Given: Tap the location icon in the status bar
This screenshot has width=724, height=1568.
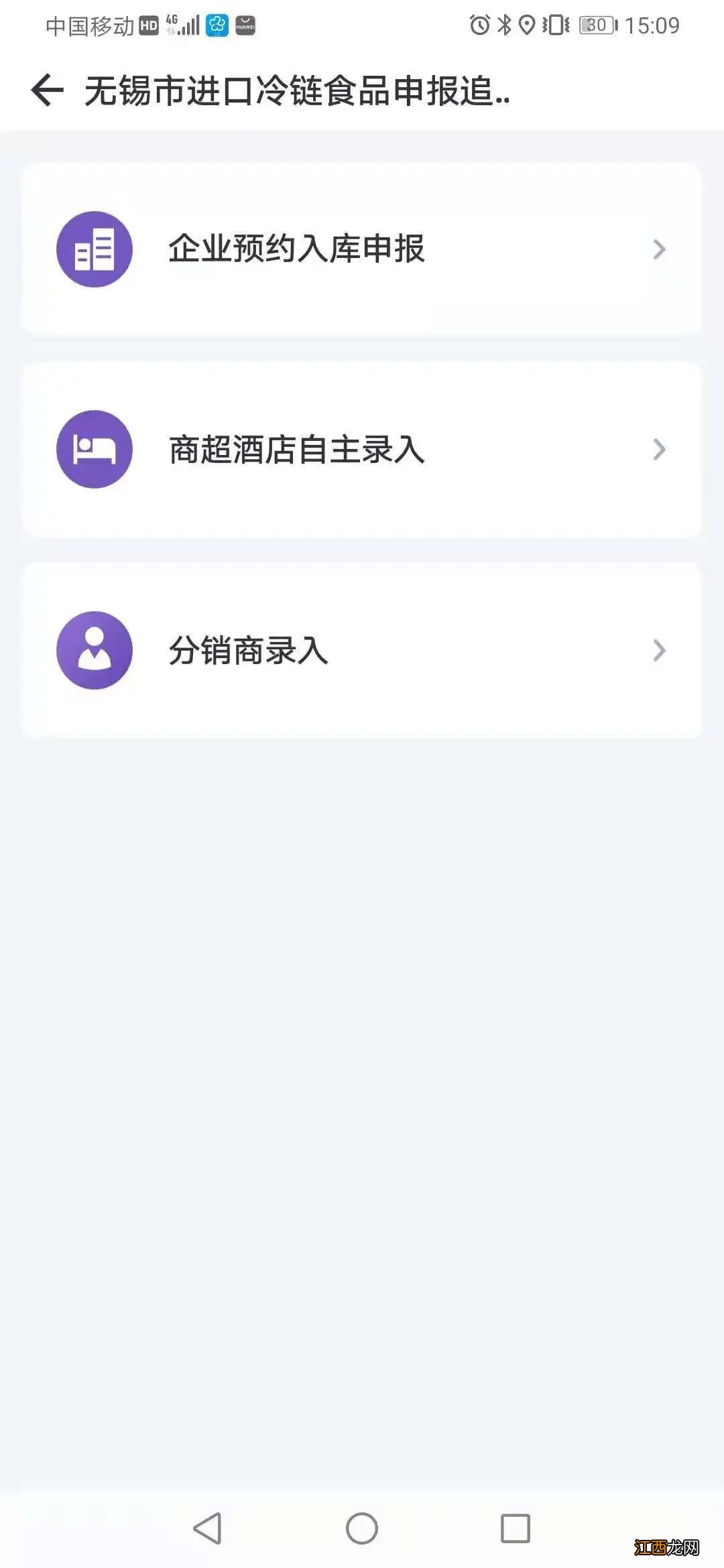Looking at the screenshot, I should (526, 25).
